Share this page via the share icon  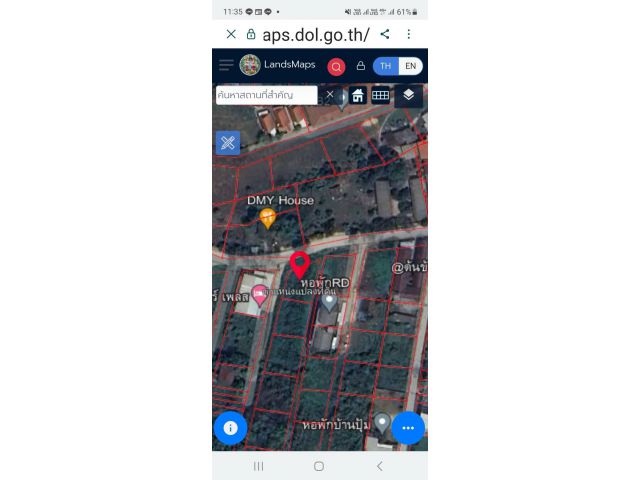385,34
